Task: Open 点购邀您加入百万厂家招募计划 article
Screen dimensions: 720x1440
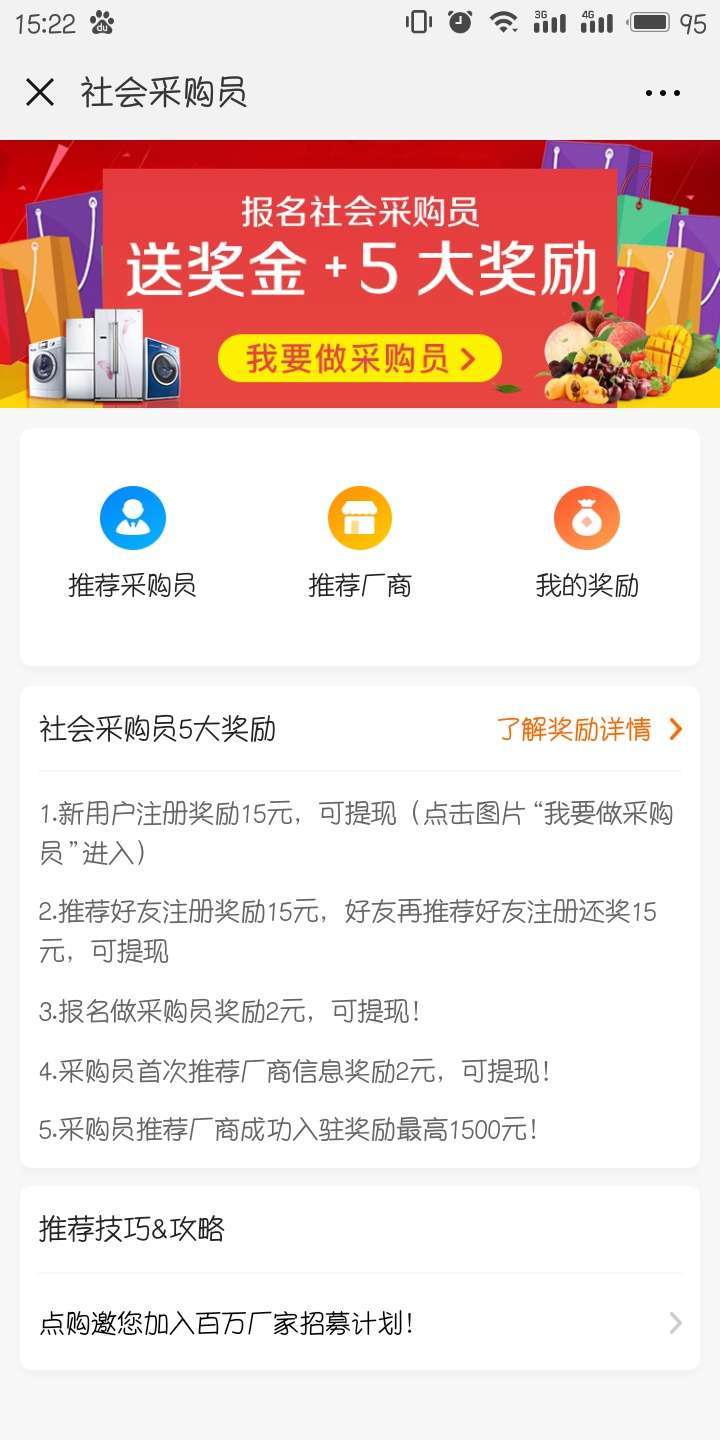Action: pos(360,1324)
